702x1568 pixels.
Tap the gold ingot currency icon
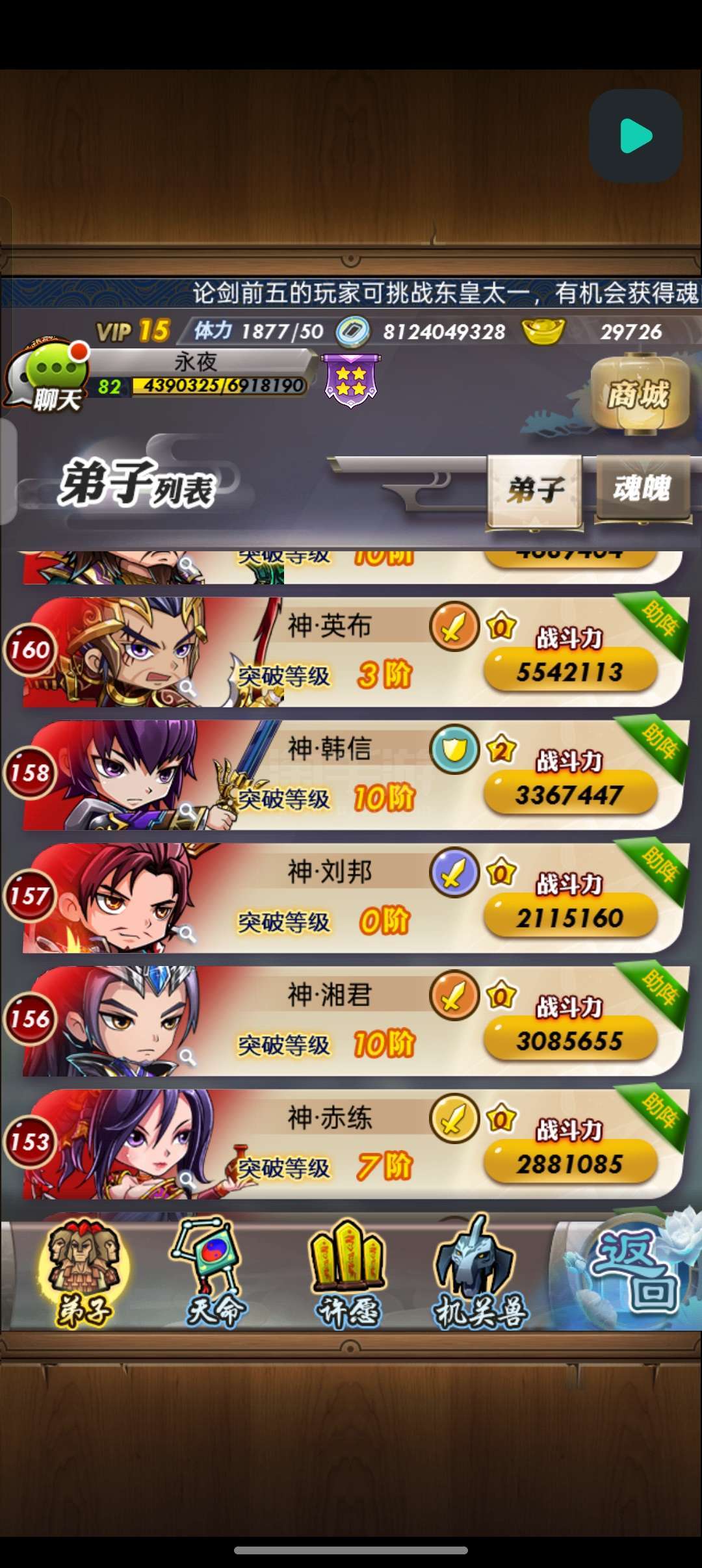(543, 331)
